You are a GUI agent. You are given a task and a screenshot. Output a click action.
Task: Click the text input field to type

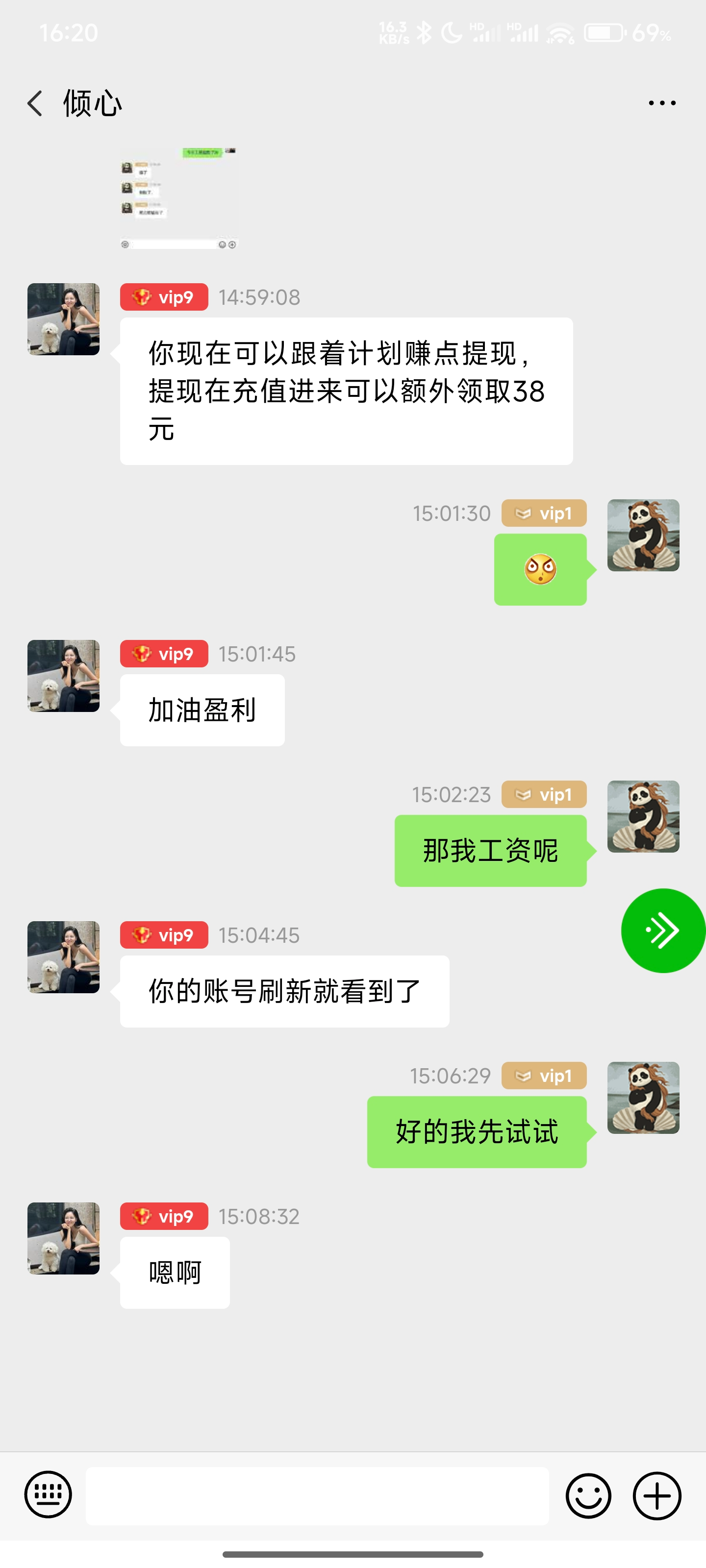(x=317, y=1495)
